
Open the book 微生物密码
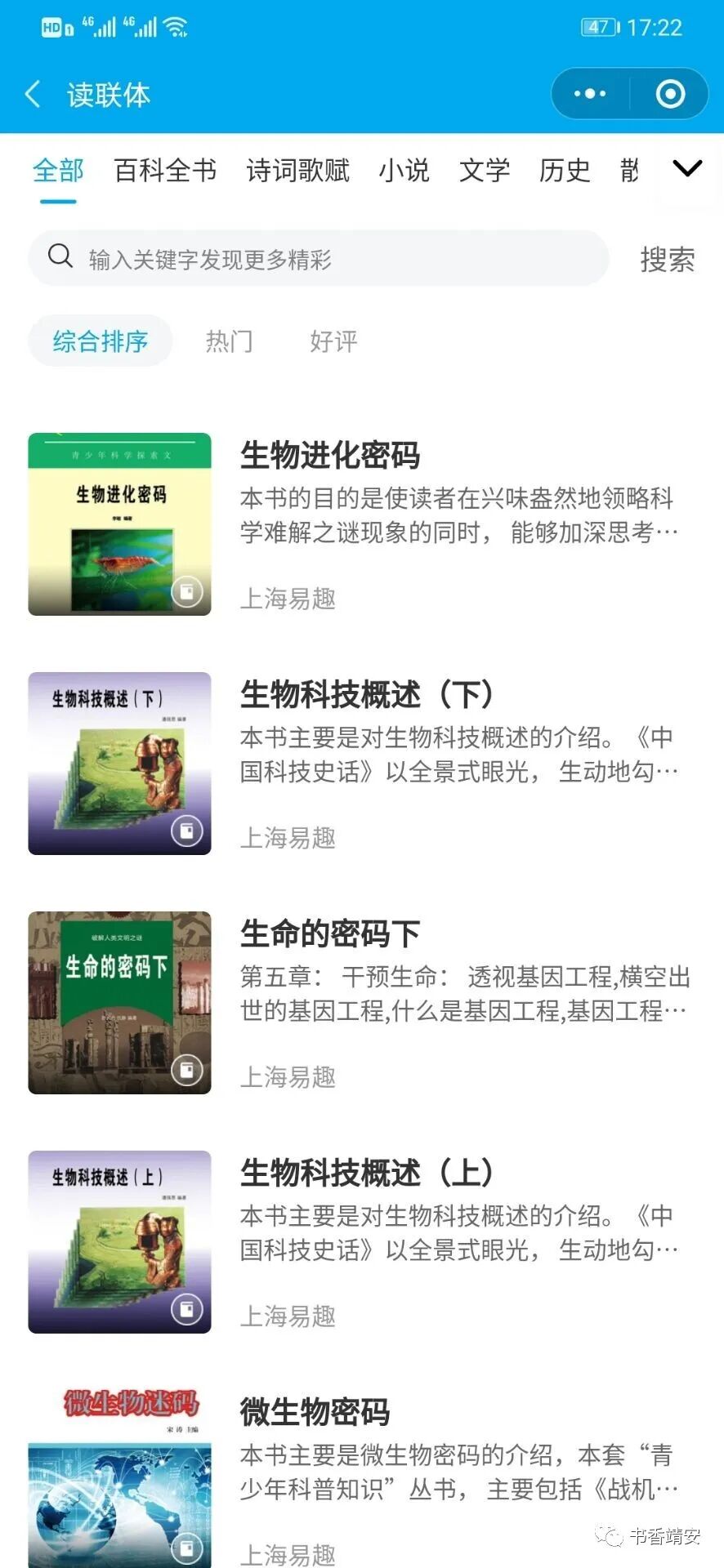315,1412
